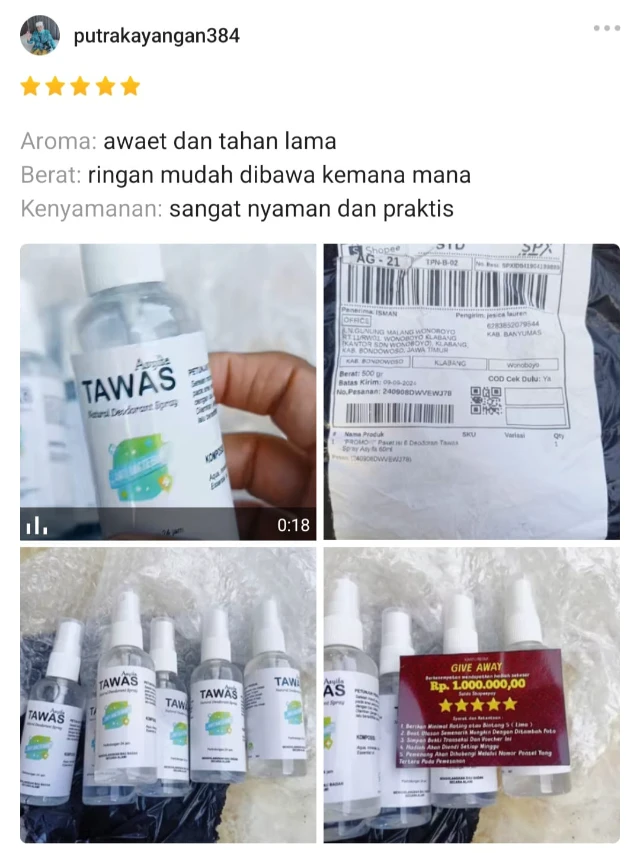Play the 0:18 review video
The image size is (640, 853).
tap(168, 391)
